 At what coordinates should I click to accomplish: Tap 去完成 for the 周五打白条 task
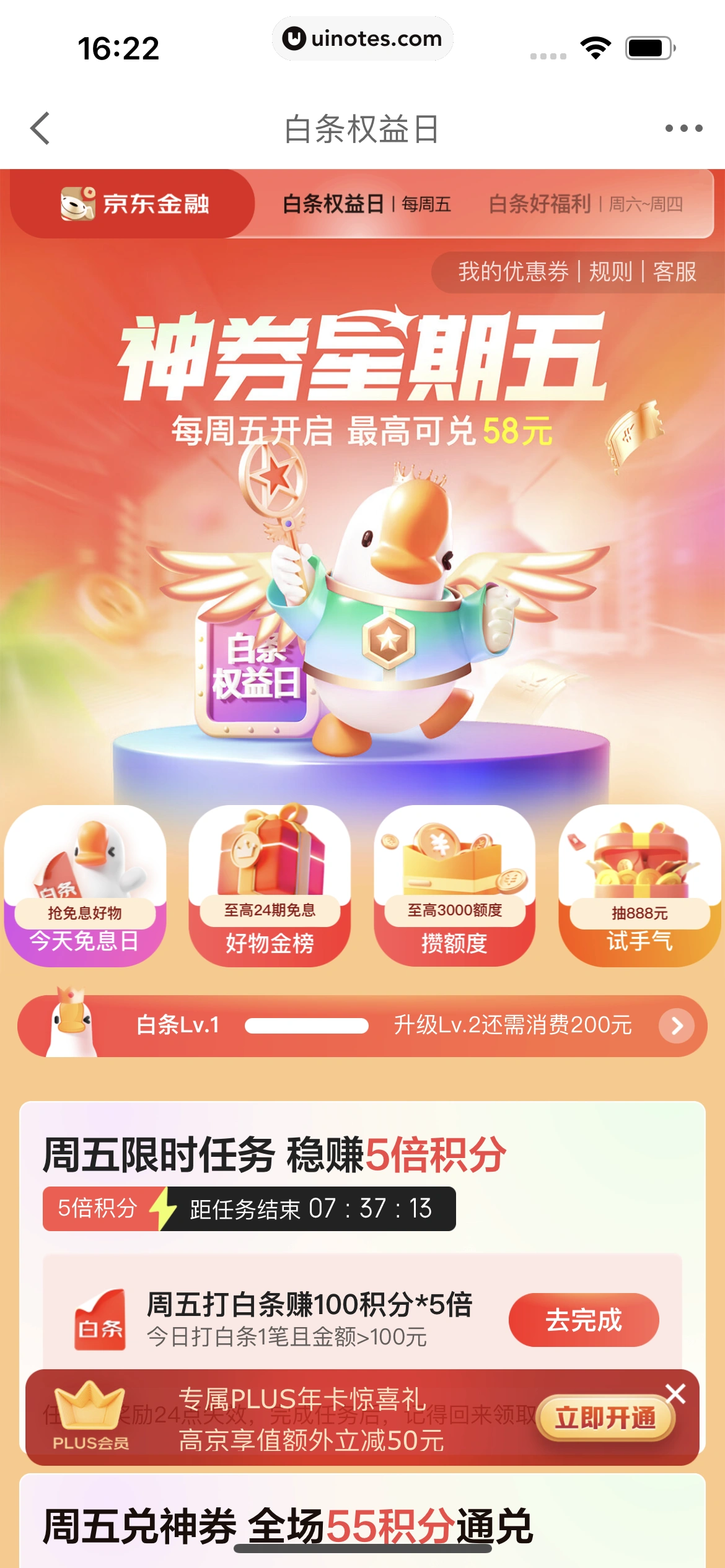click(583, 1320)
